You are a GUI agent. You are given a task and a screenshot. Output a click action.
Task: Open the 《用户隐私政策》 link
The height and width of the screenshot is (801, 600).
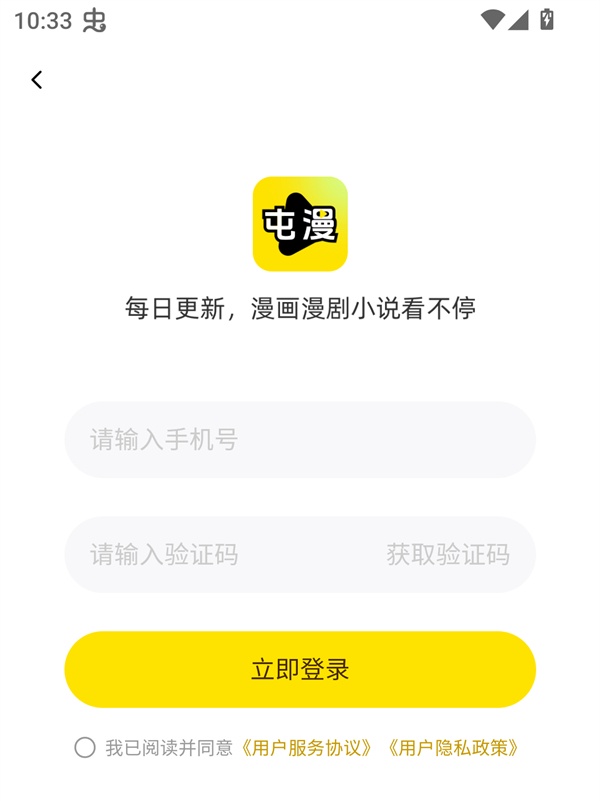453,748
